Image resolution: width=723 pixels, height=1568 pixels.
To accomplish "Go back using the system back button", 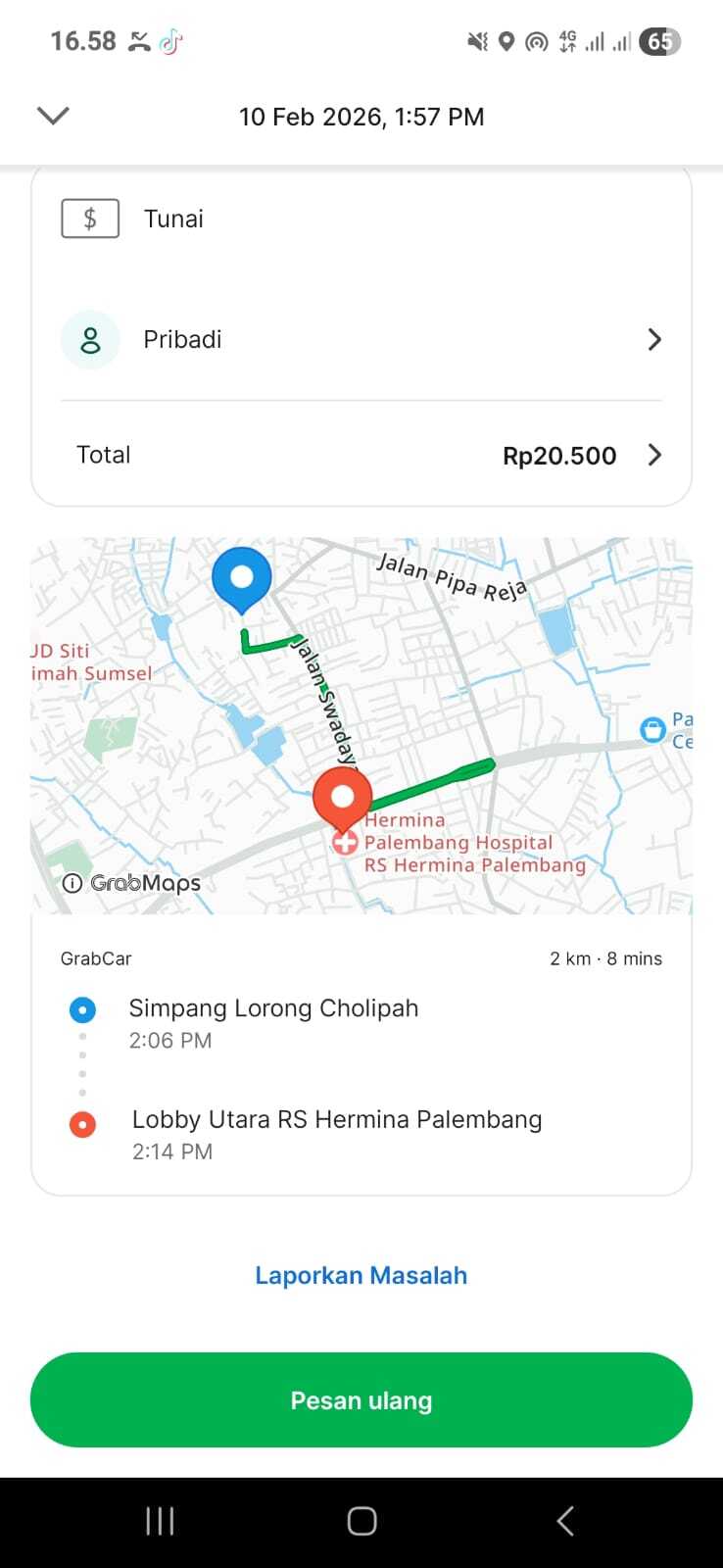I will pos(564,1521).
